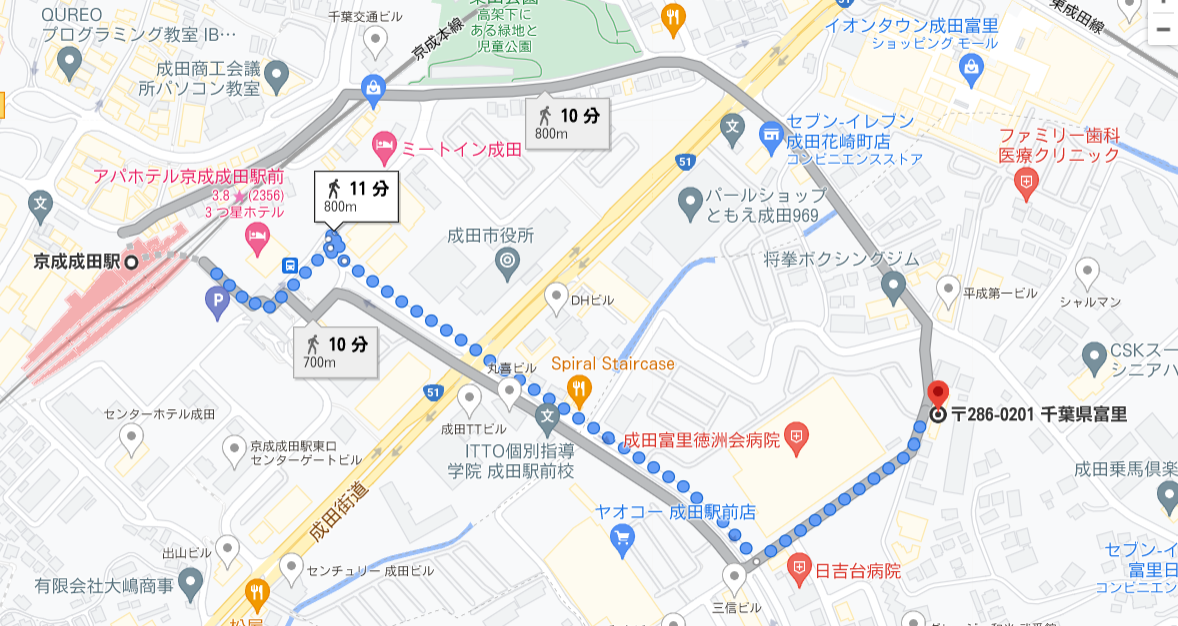The height and width of the screenshot is (626, 1178).
Task: Select the 10 分 700m walking route
Action: 336,352
